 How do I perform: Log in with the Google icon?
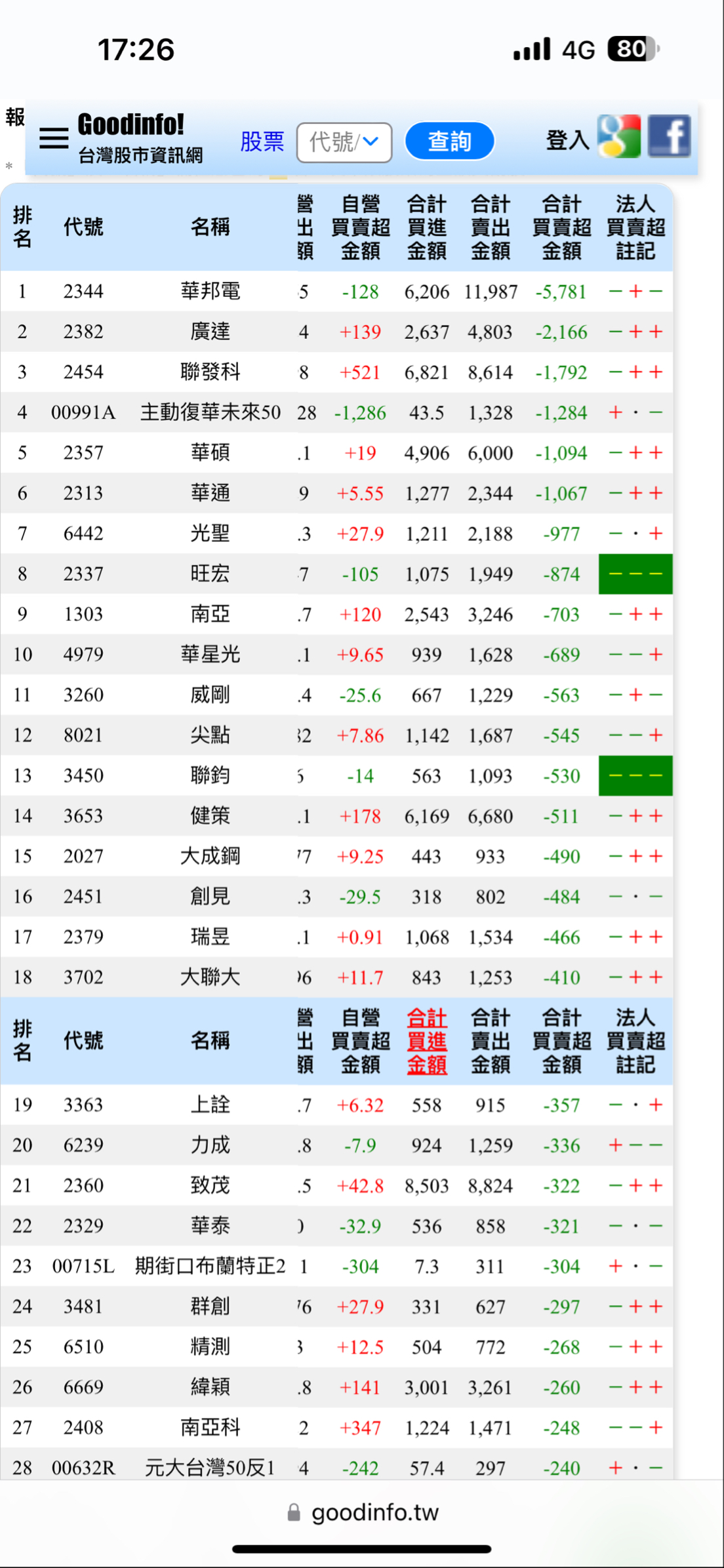(x=618, y=136)
